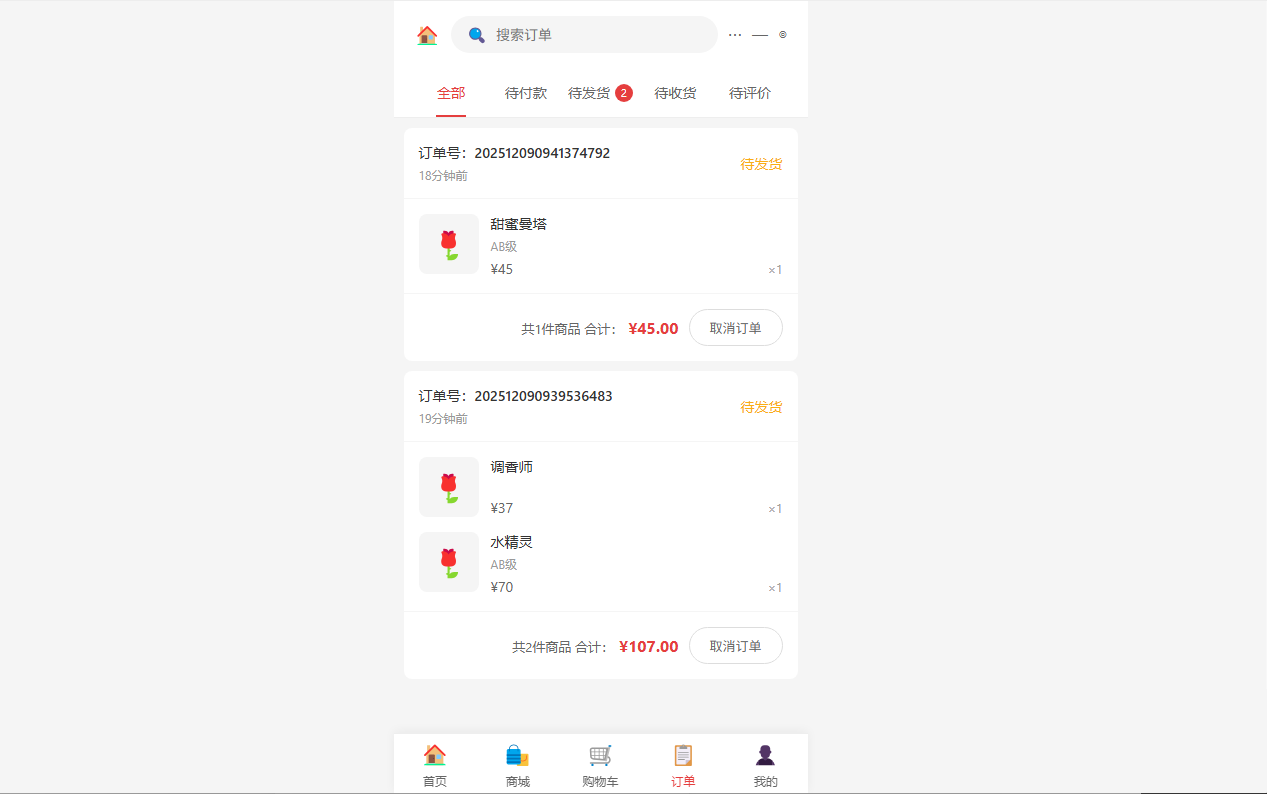Screen dimensions: 1267x794
Task: Switch to the 待收货 tab
Action: [x=675, y=93]
